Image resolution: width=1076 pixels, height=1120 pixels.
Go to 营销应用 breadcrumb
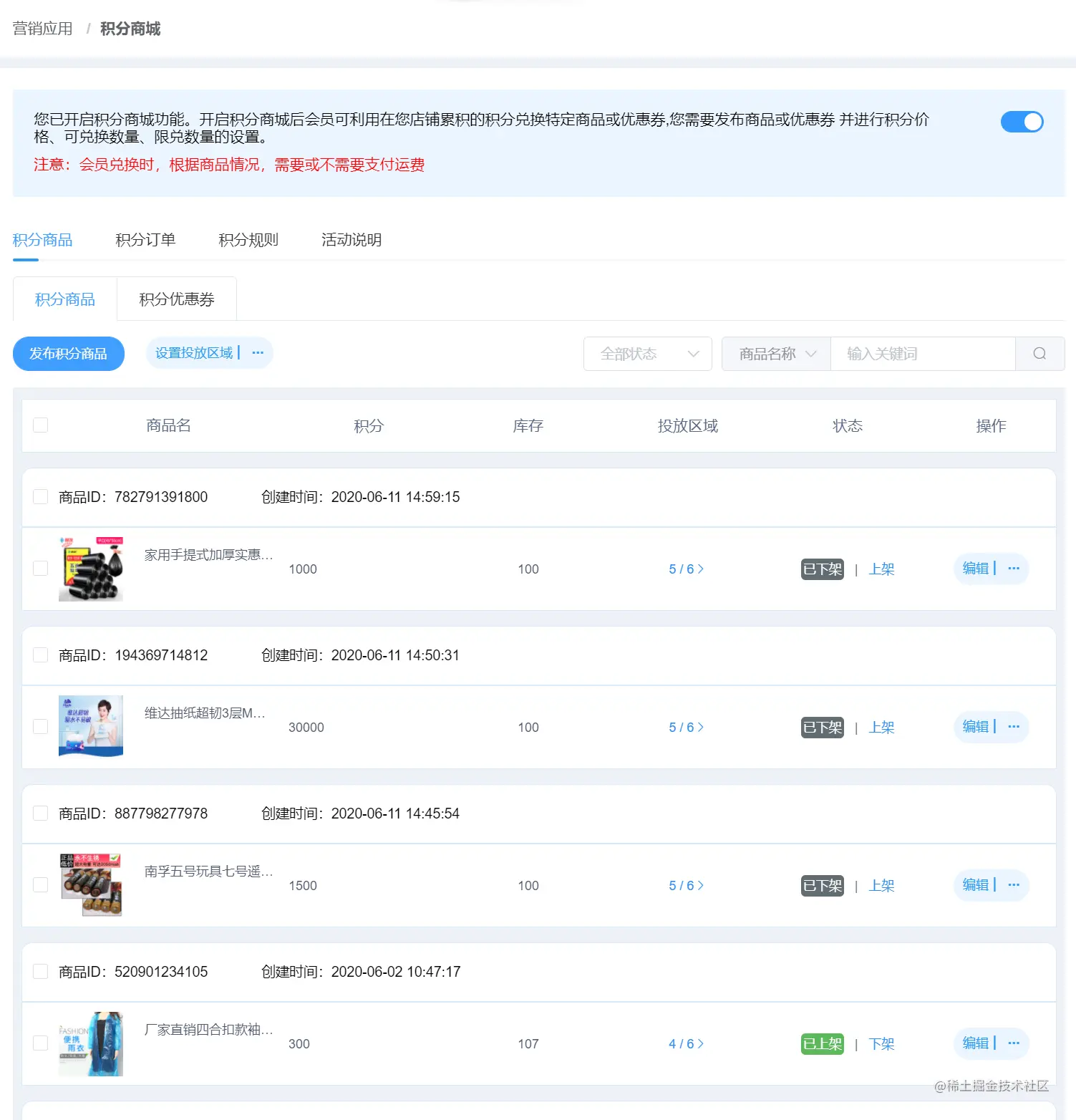click(x=43, y=29)
